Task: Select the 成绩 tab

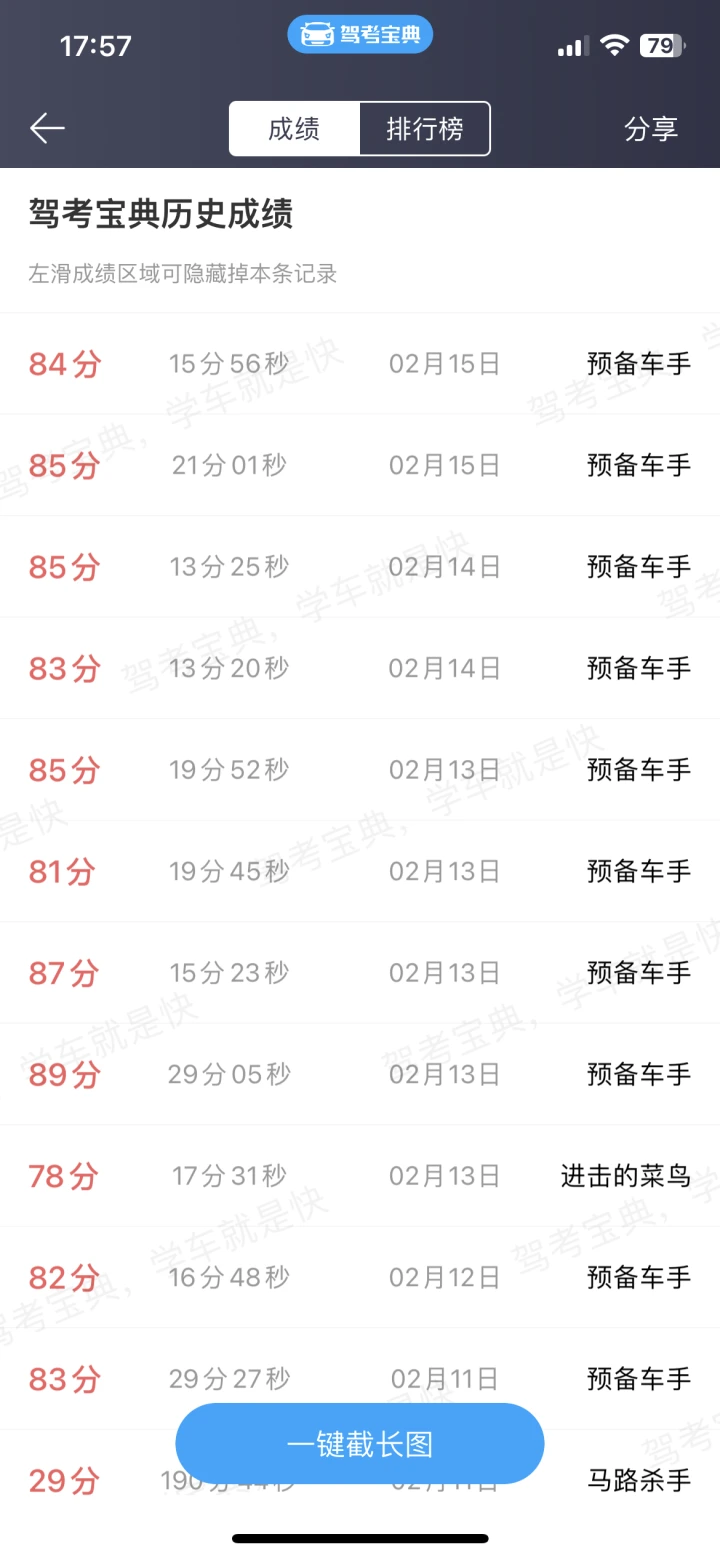Action: pyautogui.click(x=294, y=129)
